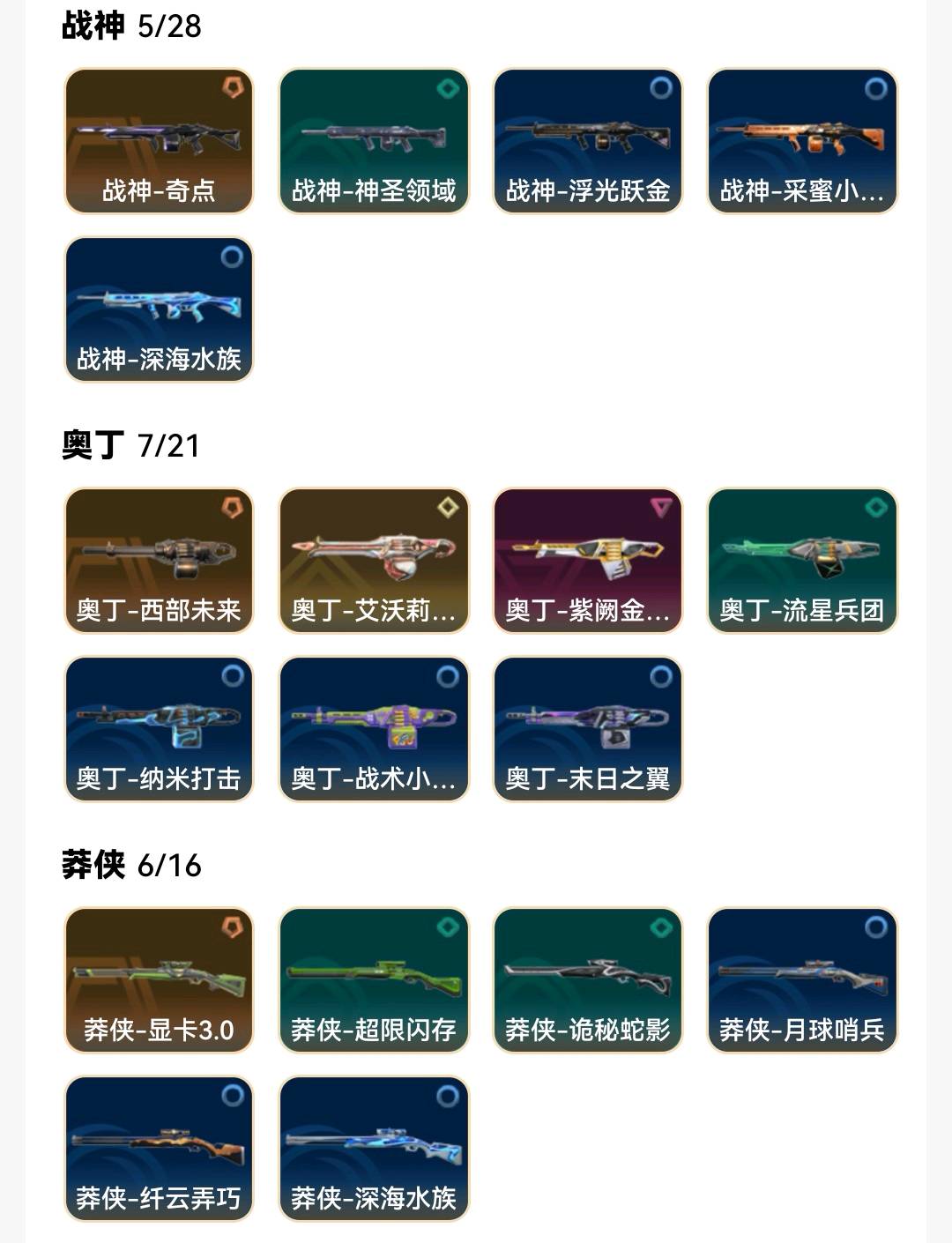View the 战神-深海水族 skin card
The width and height of the screenshot is (952, 1243).
point(159,309)
